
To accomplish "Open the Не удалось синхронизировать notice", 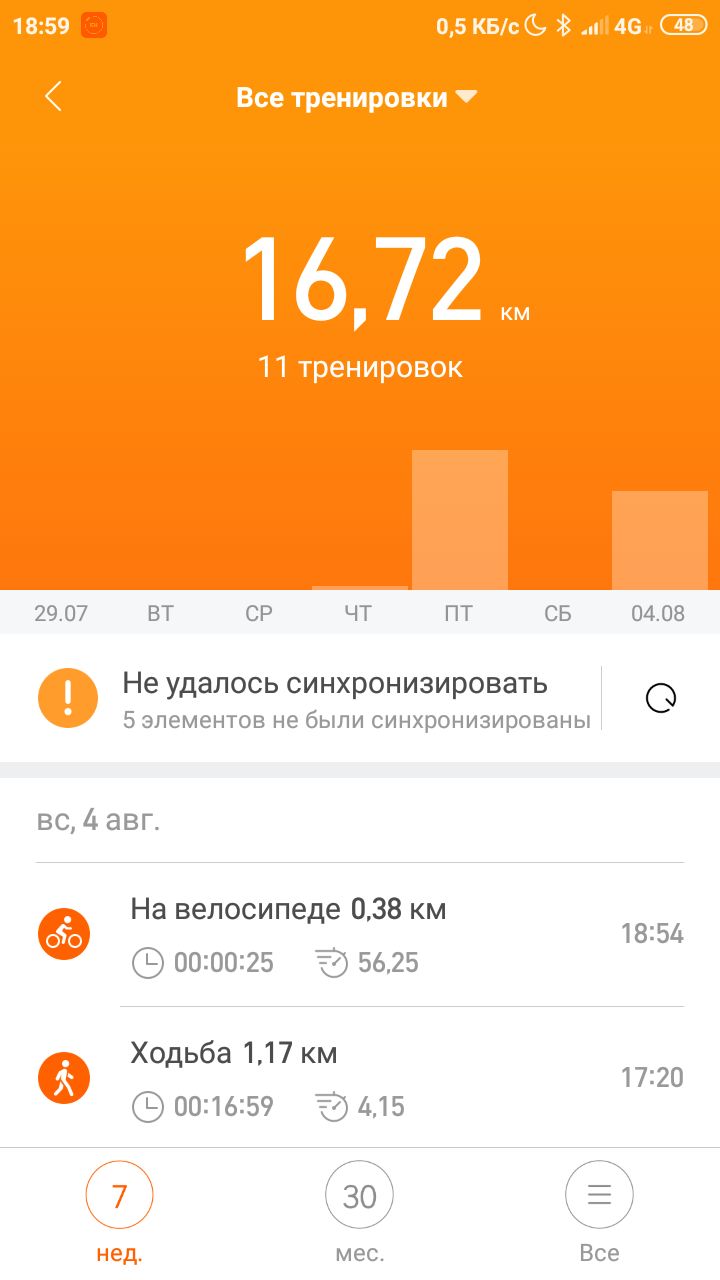I will 318,698.
